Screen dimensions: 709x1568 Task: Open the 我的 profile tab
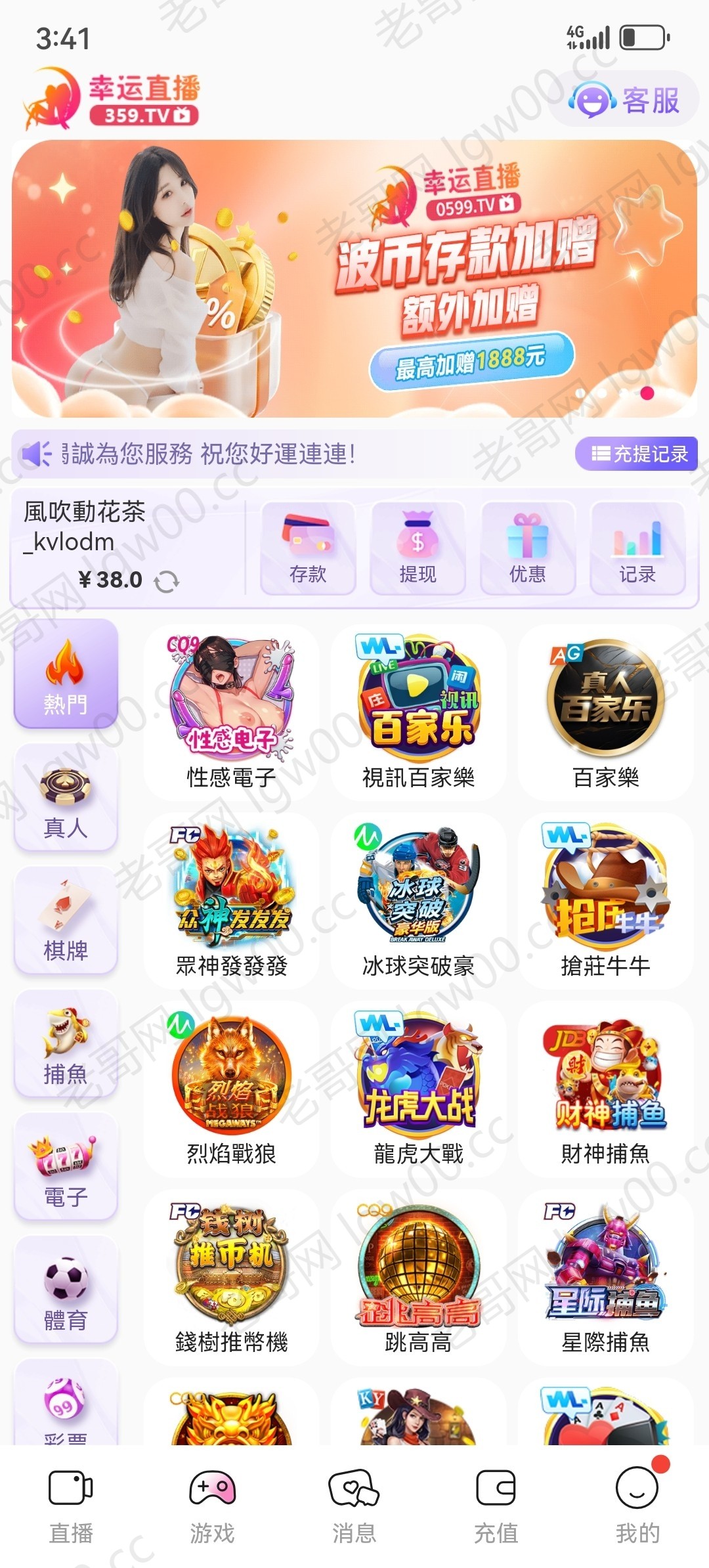[x=637, y=1505]
